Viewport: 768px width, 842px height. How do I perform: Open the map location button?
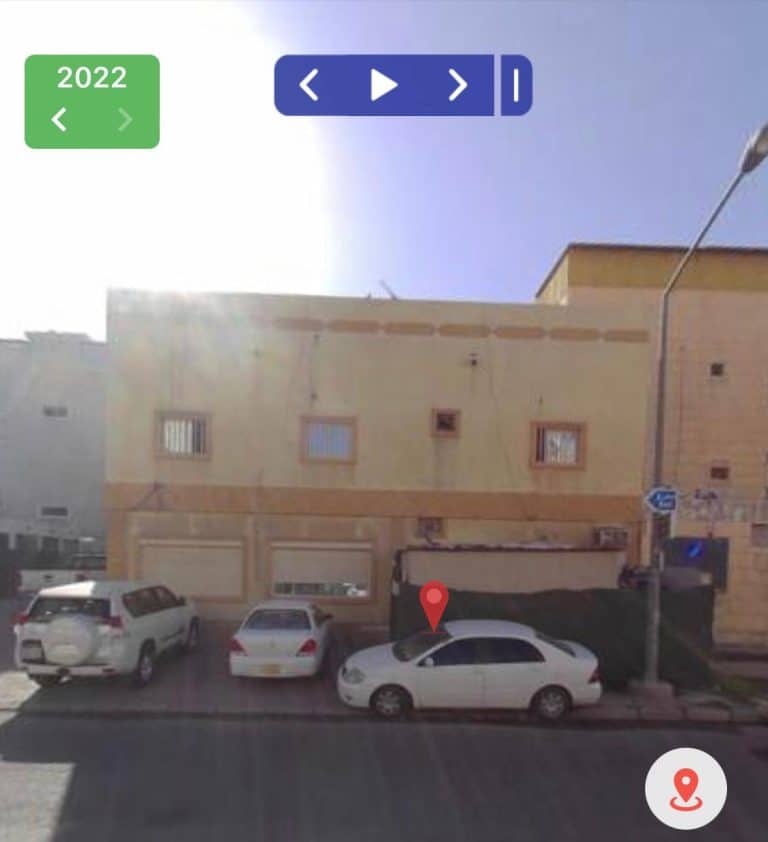tap(685, 788)
